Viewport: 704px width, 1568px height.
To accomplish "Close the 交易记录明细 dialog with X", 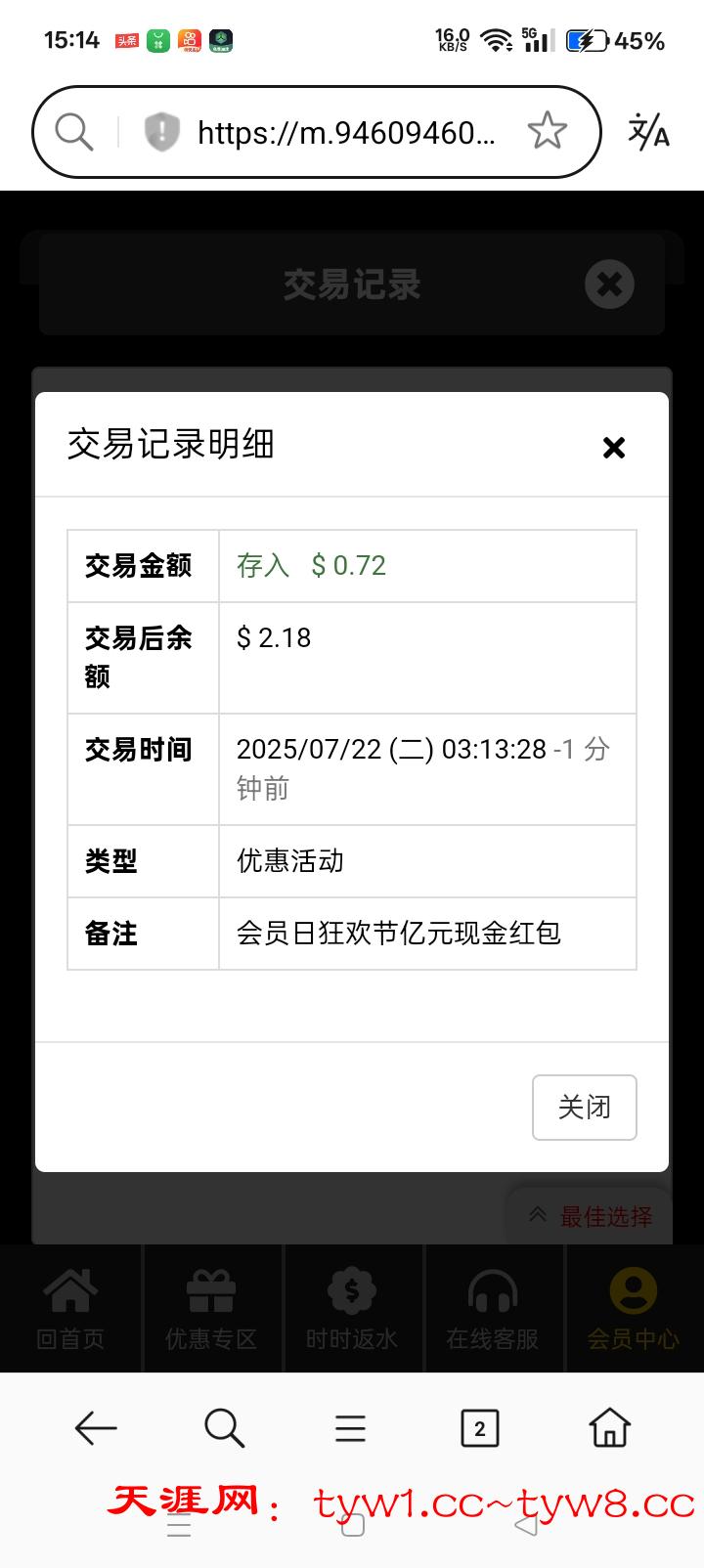I will (x=613, y=448).
